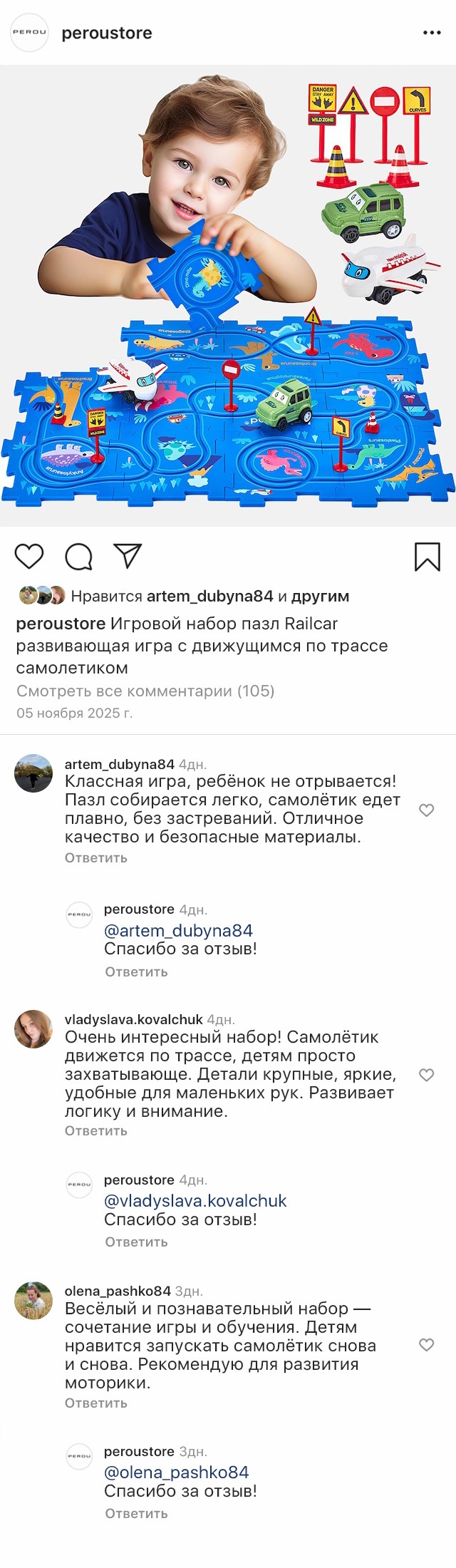Open vladyslava.kovalchuk's profile picture
The image size is (456, 1568).
click(x=33, y=1029)
